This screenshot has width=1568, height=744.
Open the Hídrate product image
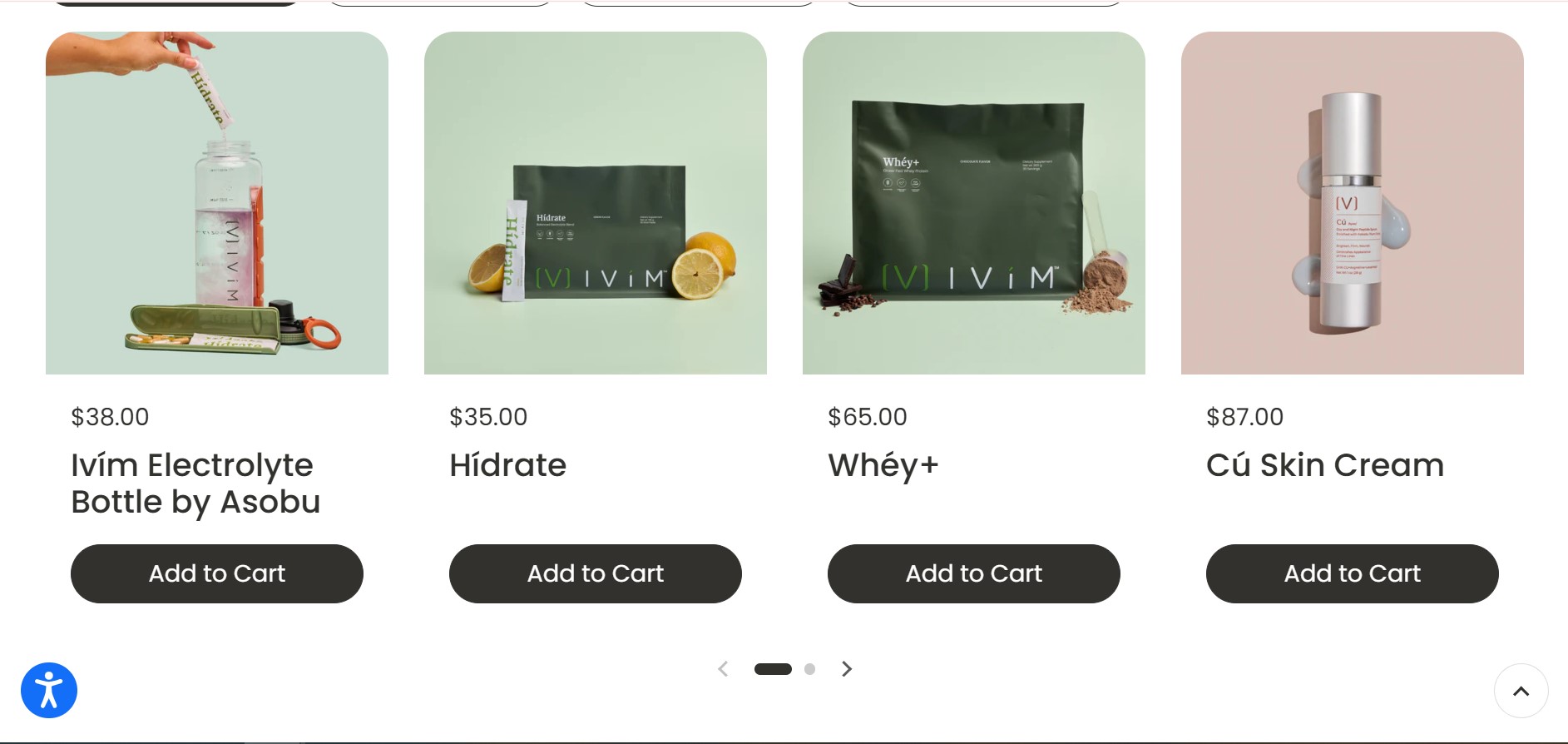595,203
